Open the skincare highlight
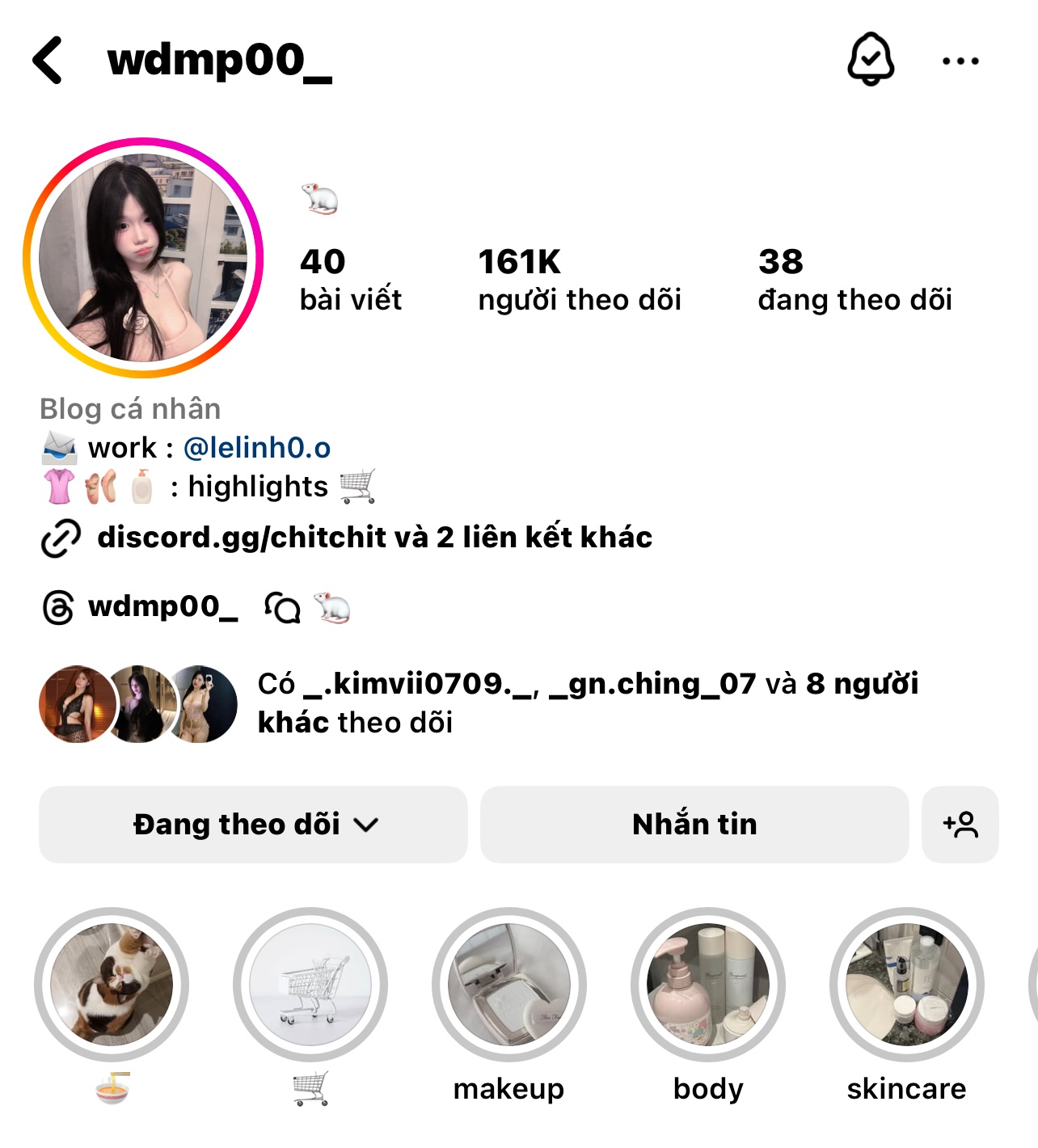 tap(907, 985)
